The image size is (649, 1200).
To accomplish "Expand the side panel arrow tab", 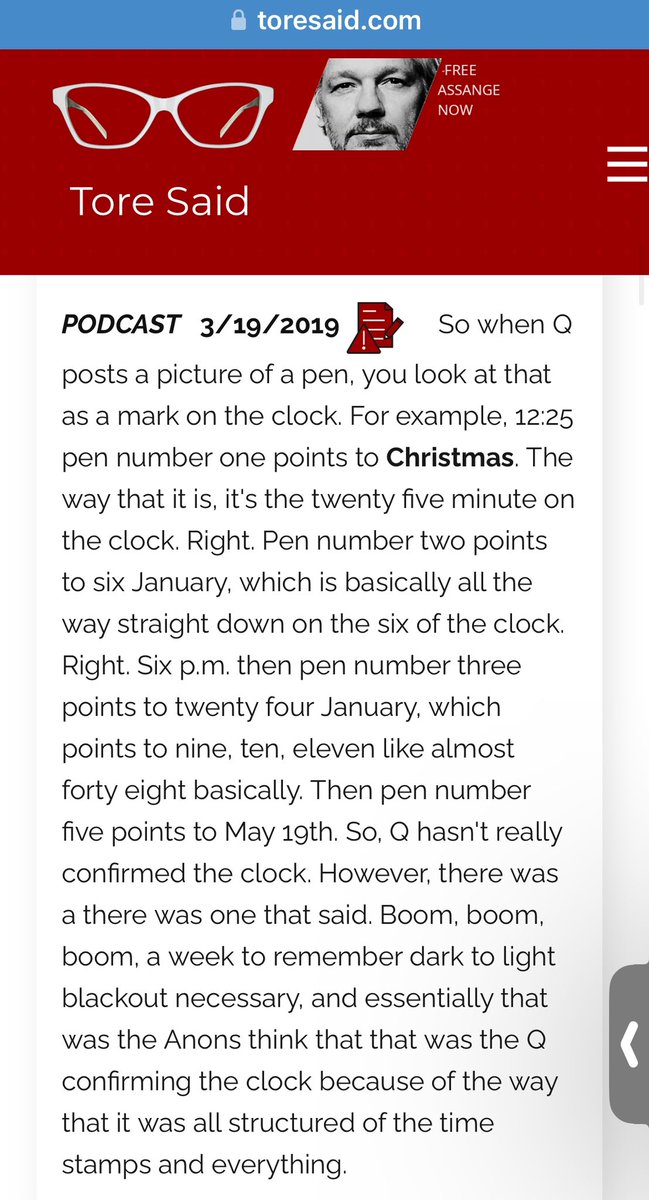I will [x=630, y=1044].
